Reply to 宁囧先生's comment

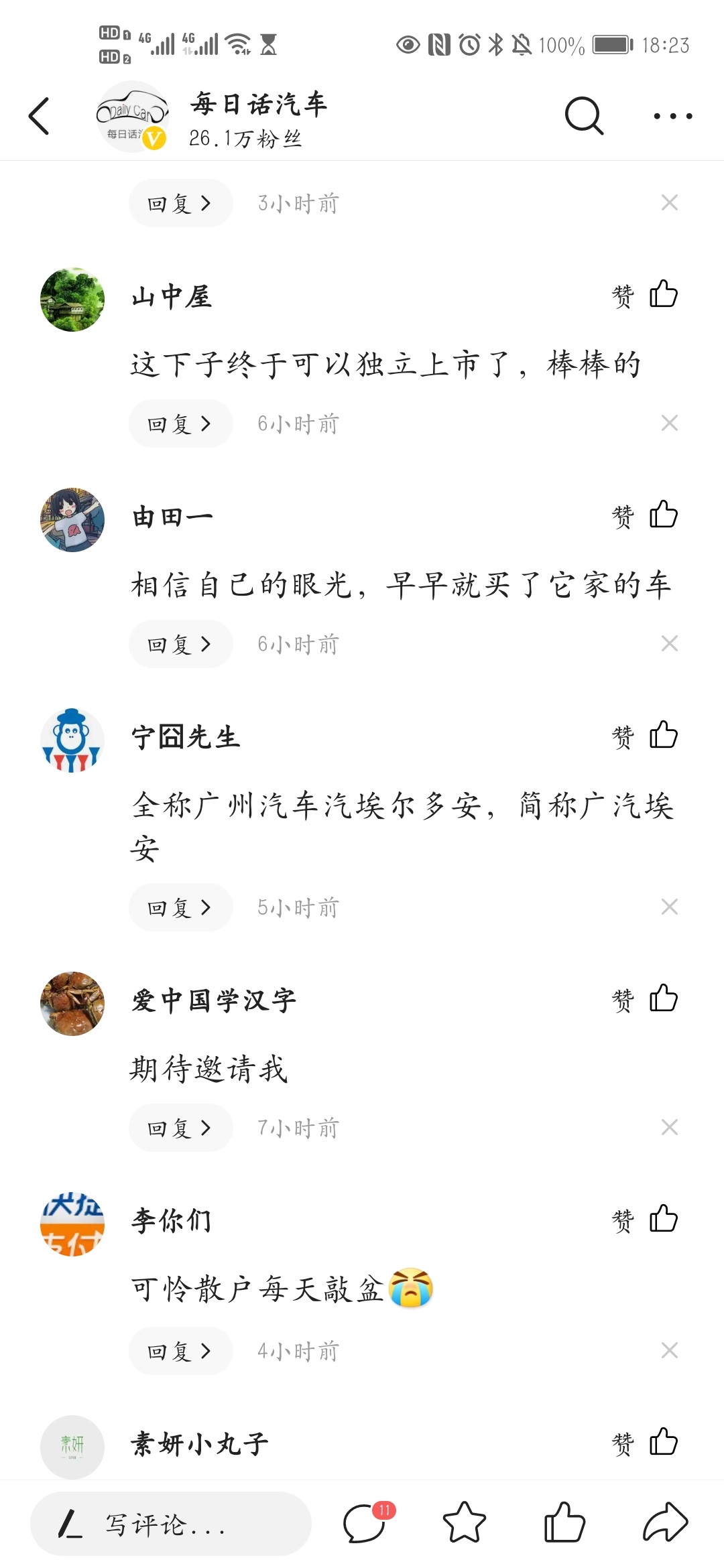[180, 907]
